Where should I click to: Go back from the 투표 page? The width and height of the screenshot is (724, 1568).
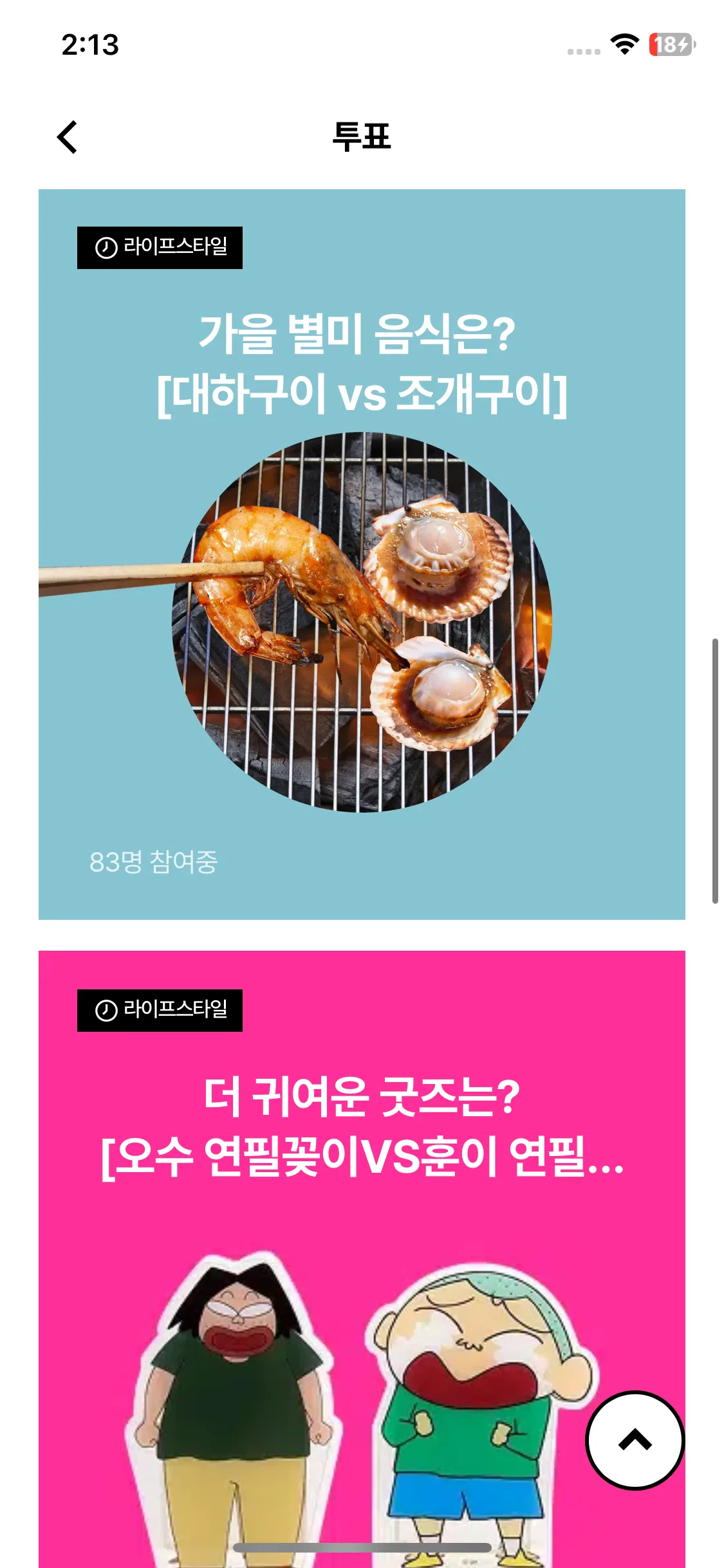click(x=67, y=137)
